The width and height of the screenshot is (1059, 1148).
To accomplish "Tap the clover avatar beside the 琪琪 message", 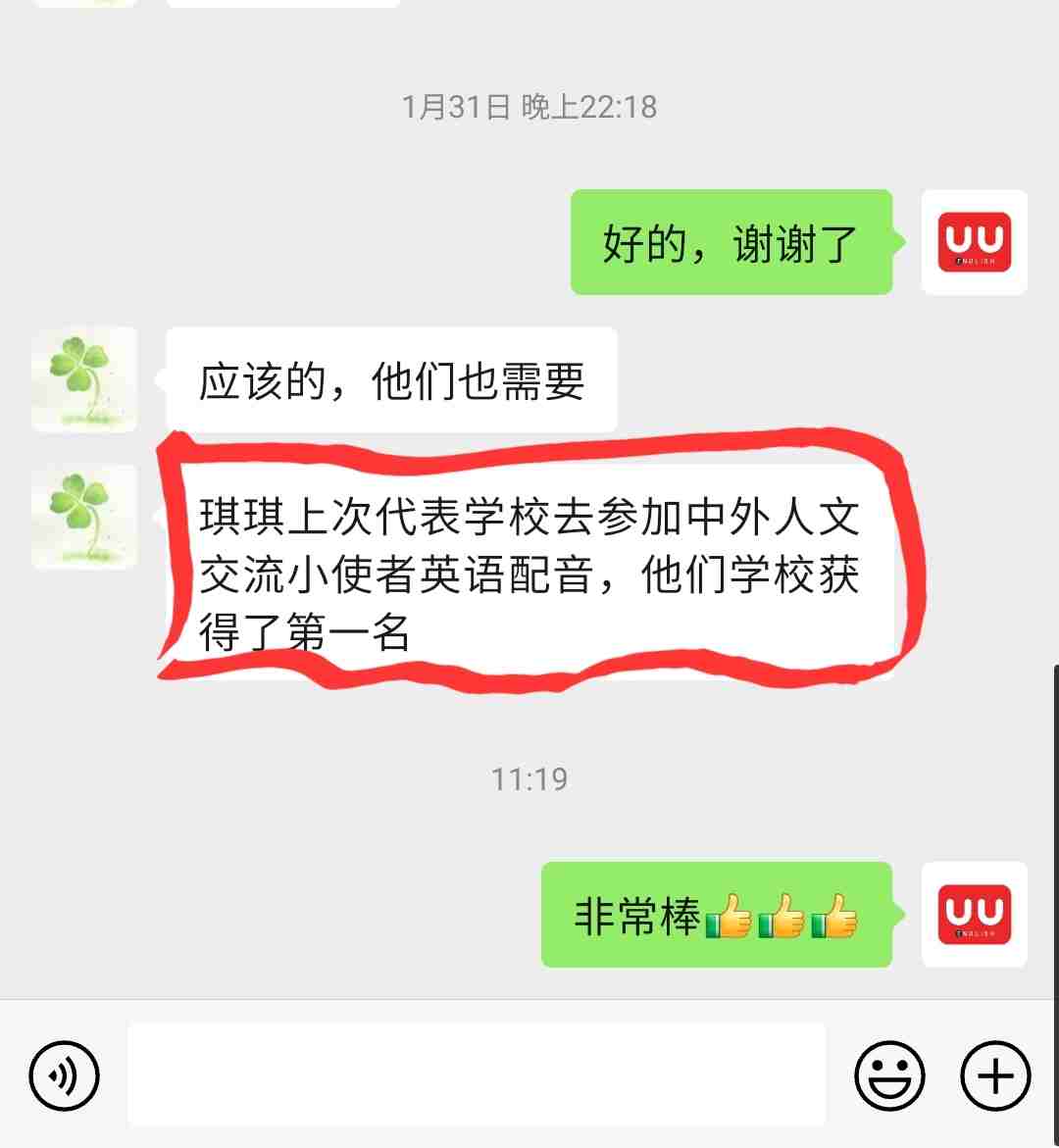I will (x=84, y=517).
